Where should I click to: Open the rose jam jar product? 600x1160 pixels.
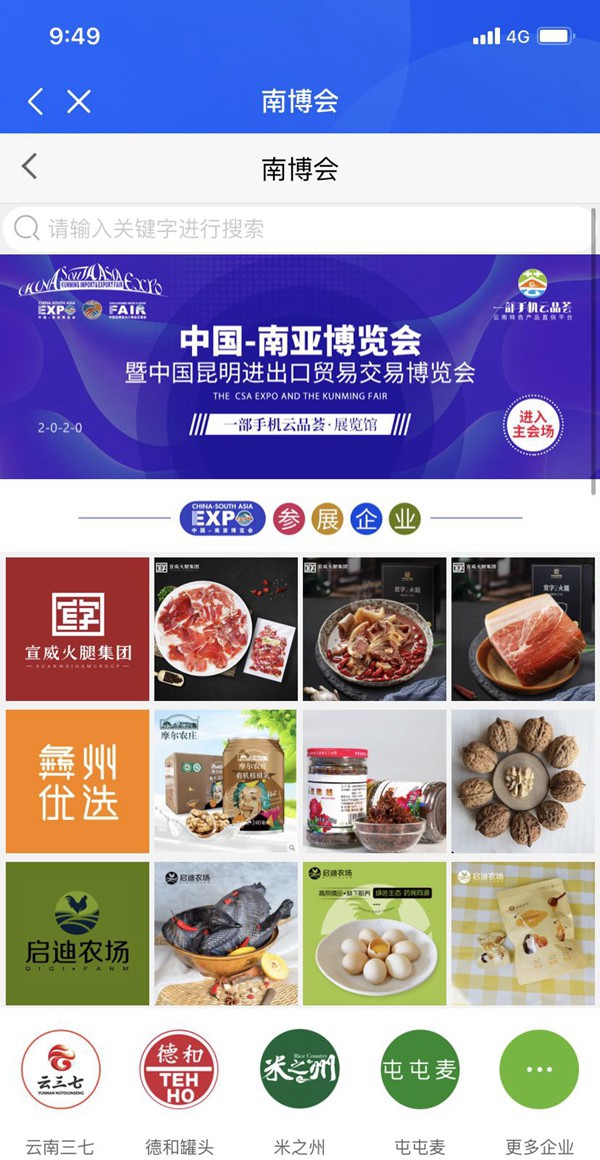click(375, 781)
